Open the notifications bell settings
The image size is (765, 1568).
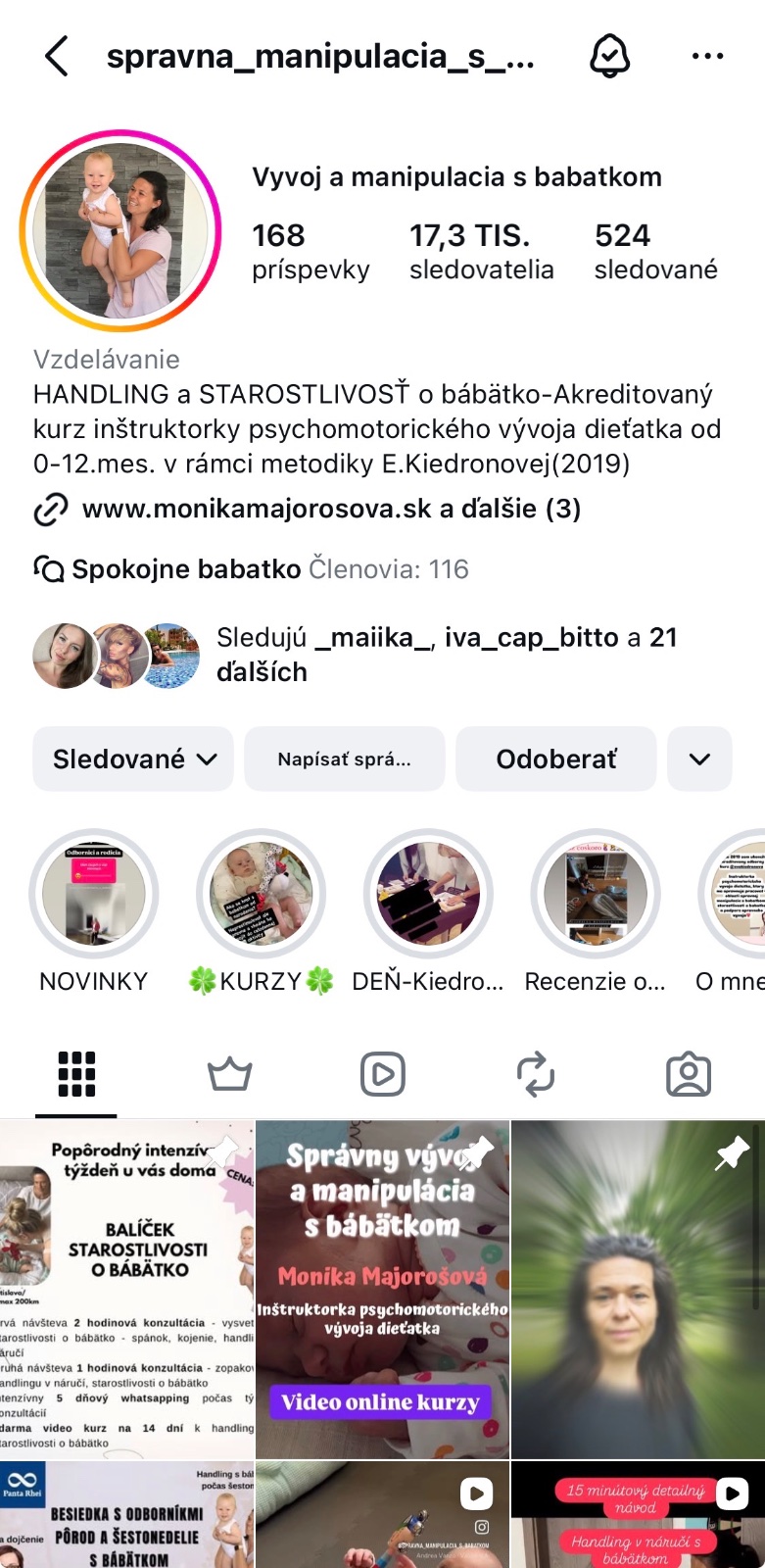[x=609, y=57]
